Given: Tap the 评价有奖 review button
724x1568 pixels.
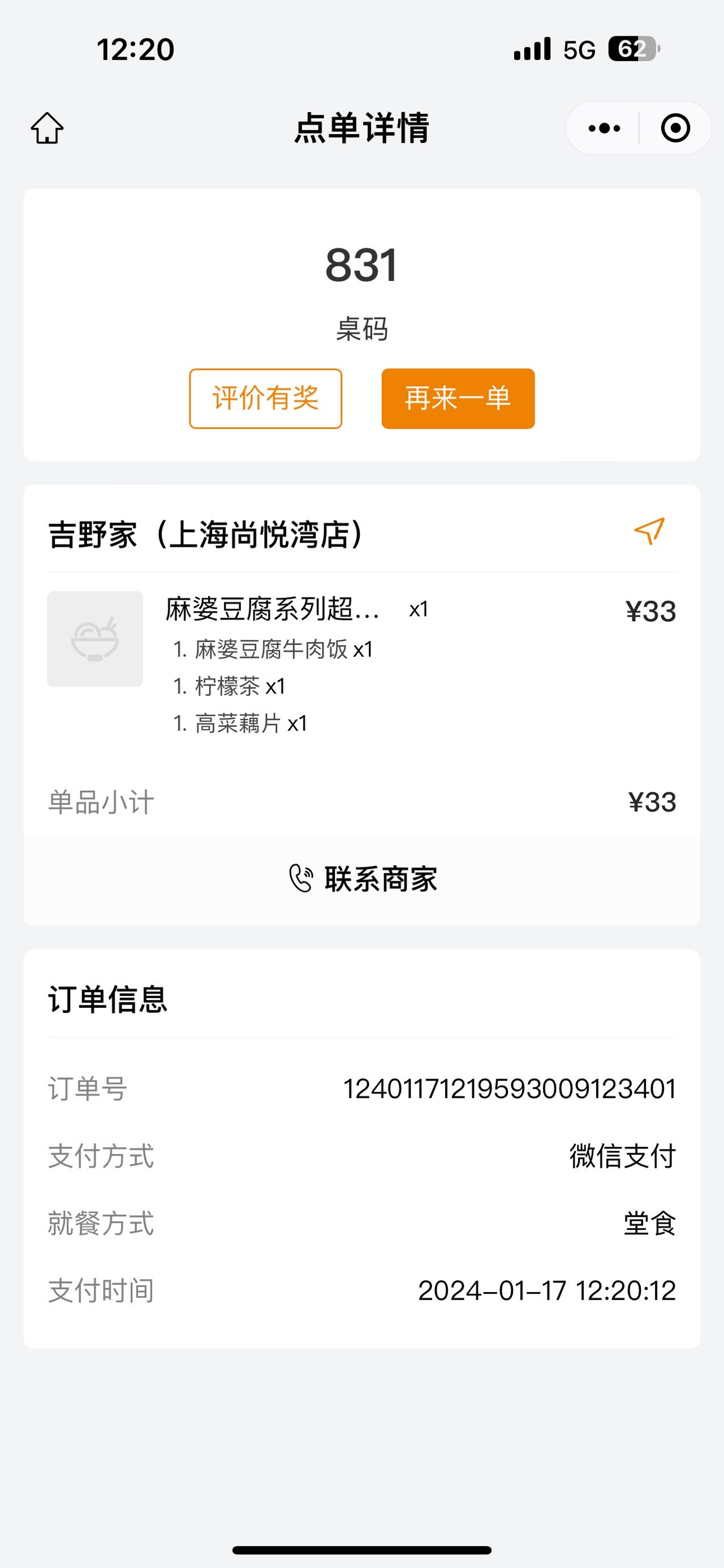Looking at the screenshot, I should tap(265, 399).
